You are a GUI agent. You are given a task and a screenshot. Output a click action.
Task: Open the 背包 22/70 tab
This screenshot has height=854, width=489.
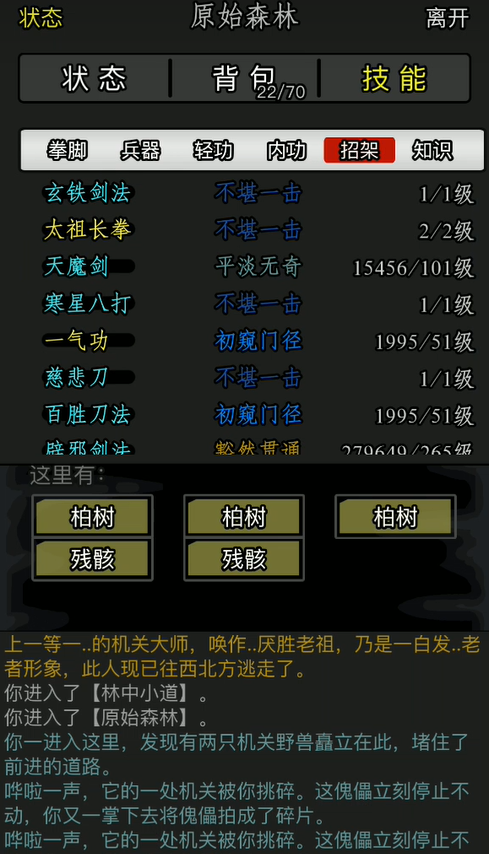click(x=245, y=78)
